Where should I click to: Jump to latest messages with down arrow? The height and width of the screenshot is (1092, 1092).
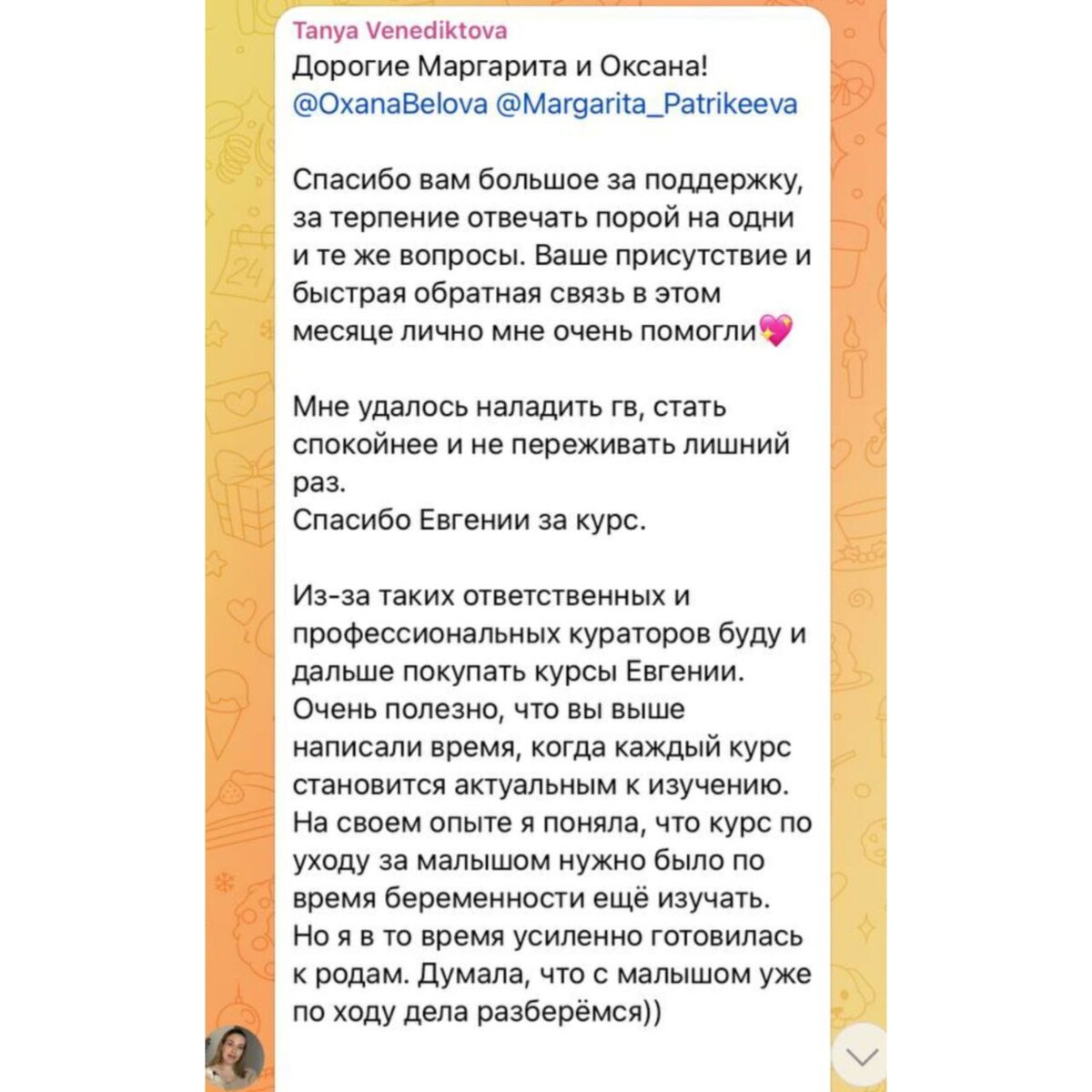coord(861,1056)
